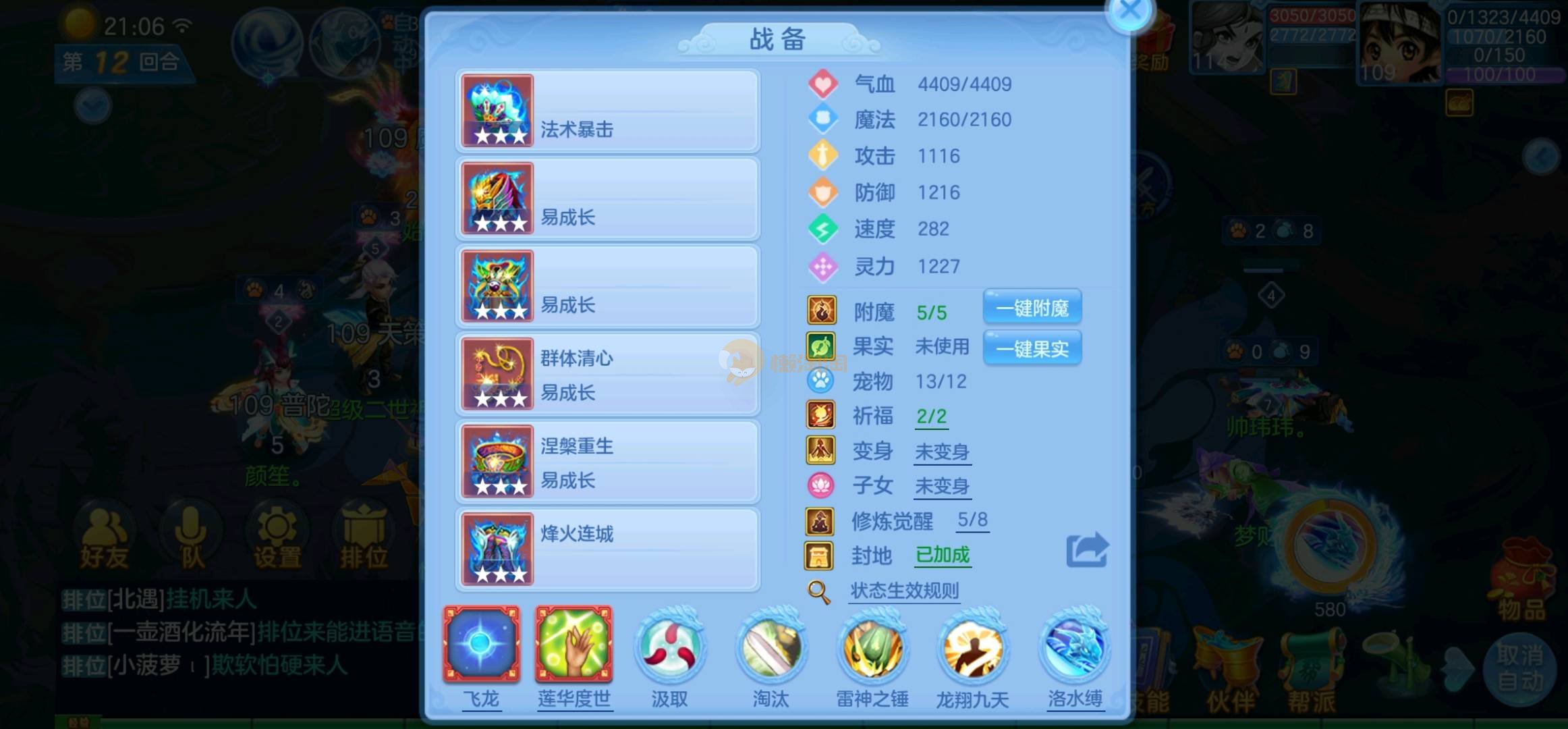The width and height of the screenshot is (1568, 729).
Task: Tap the 一键附魔 button
Action: tap(1032, 308)
